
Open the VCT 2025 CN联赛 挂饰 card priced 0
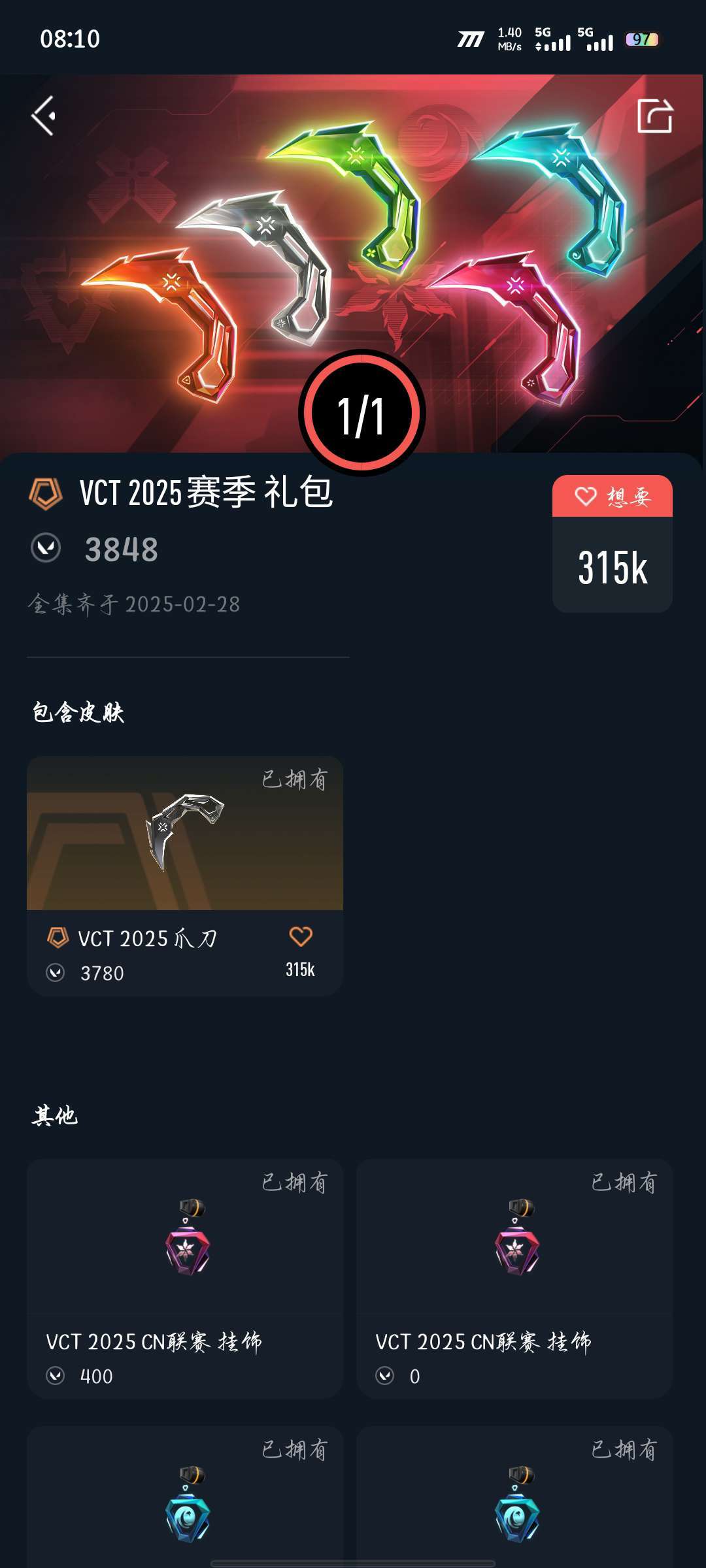tap(514, 1278)
